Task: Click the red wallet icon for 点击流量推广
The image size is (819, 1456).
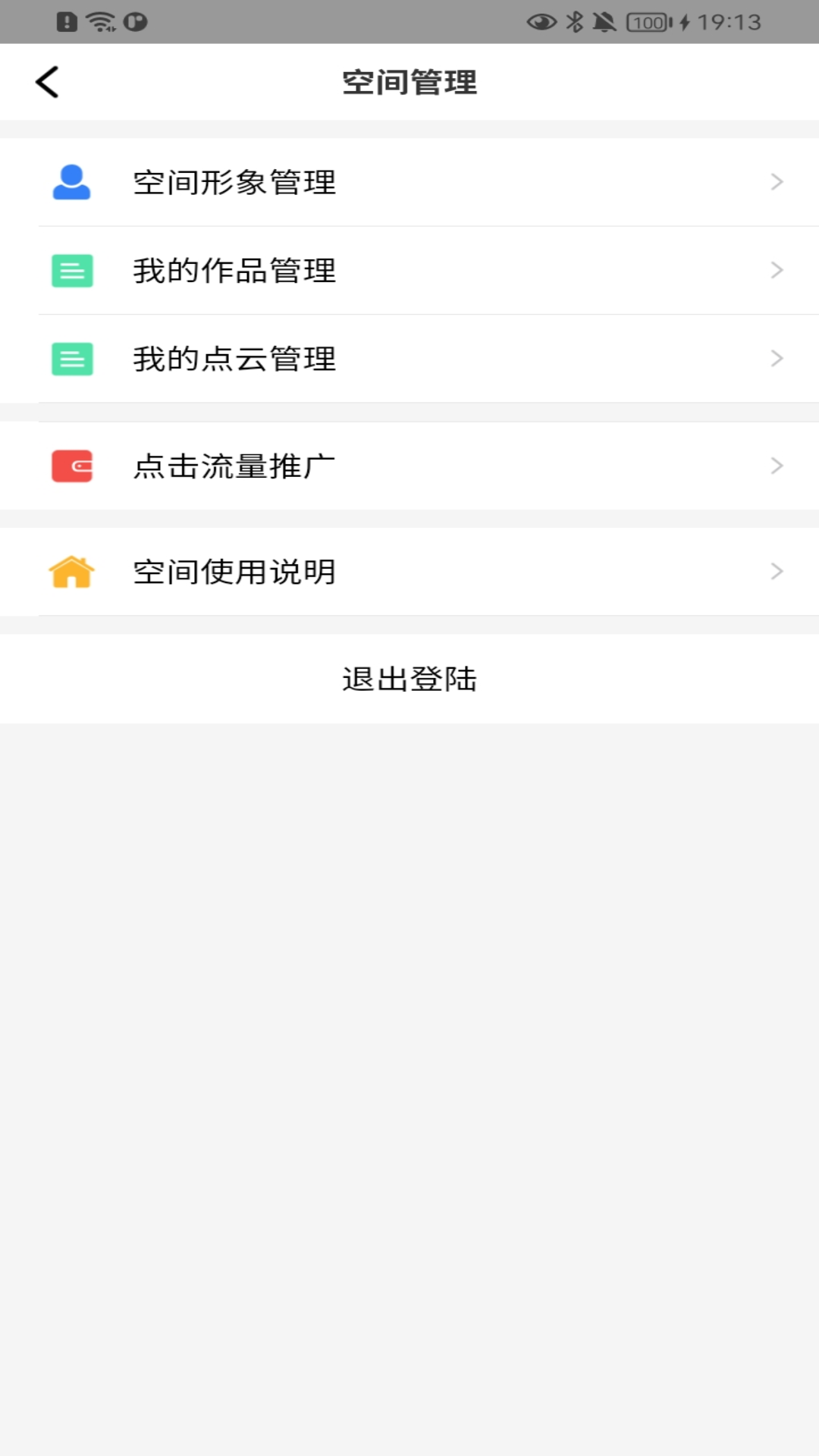Action: coord(71,466)
